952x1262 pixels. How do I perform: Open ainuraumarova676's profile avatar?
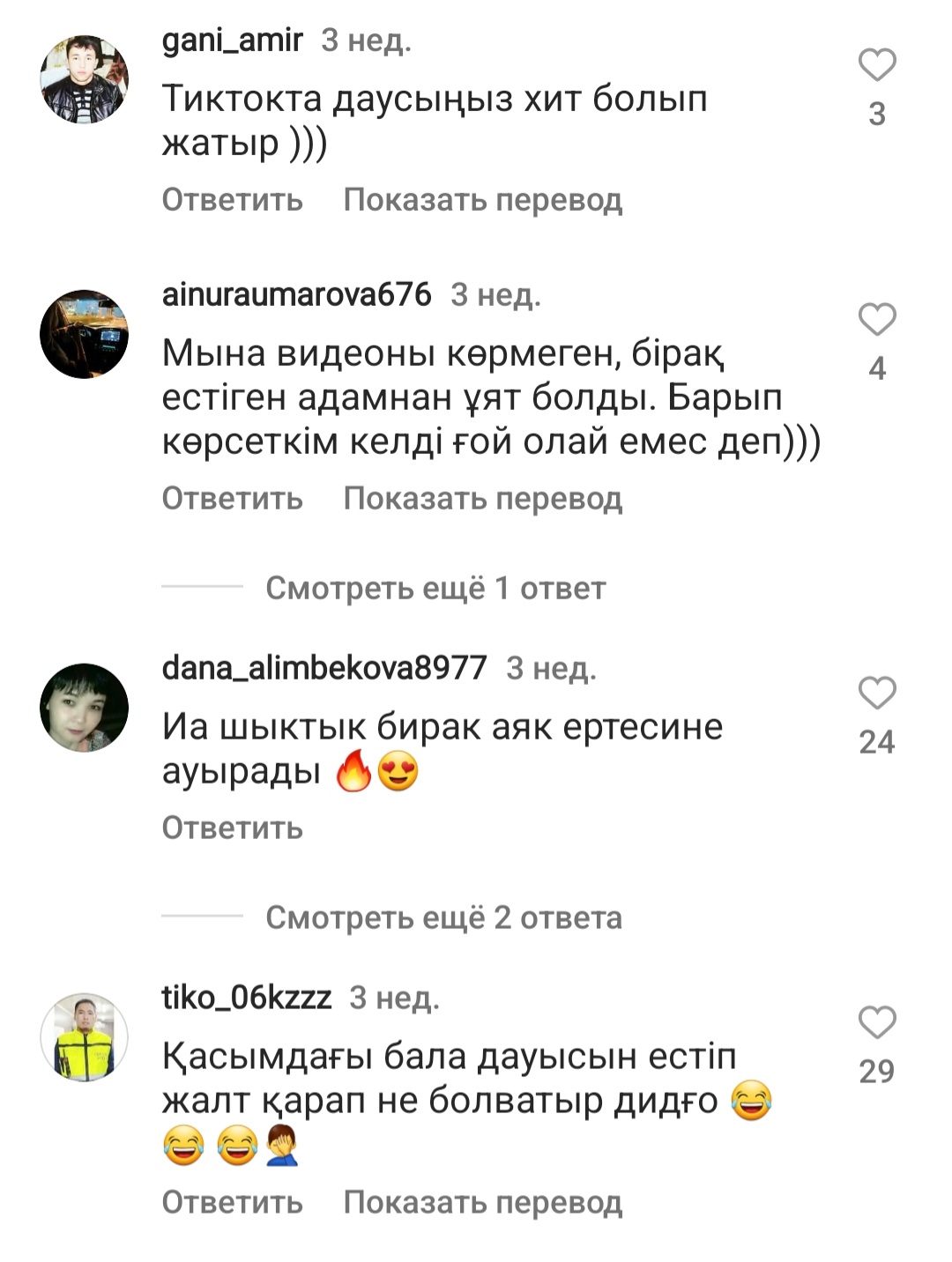click(x=85, y=334)
